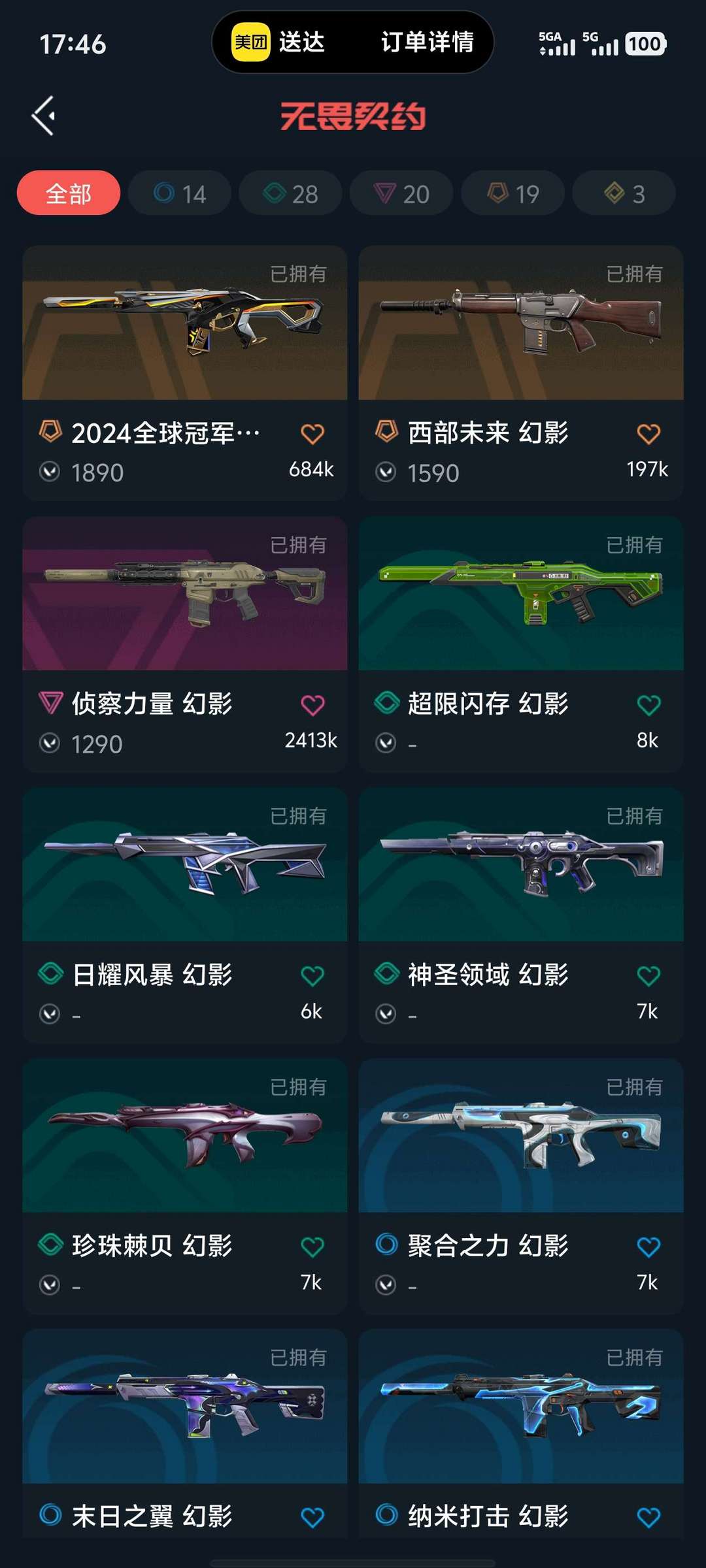Image resolution: width=706 pixels, height=1568 pixels.
Task: Like the 日耀风暴 幻影 skin
Action: [x=312, y=976]
